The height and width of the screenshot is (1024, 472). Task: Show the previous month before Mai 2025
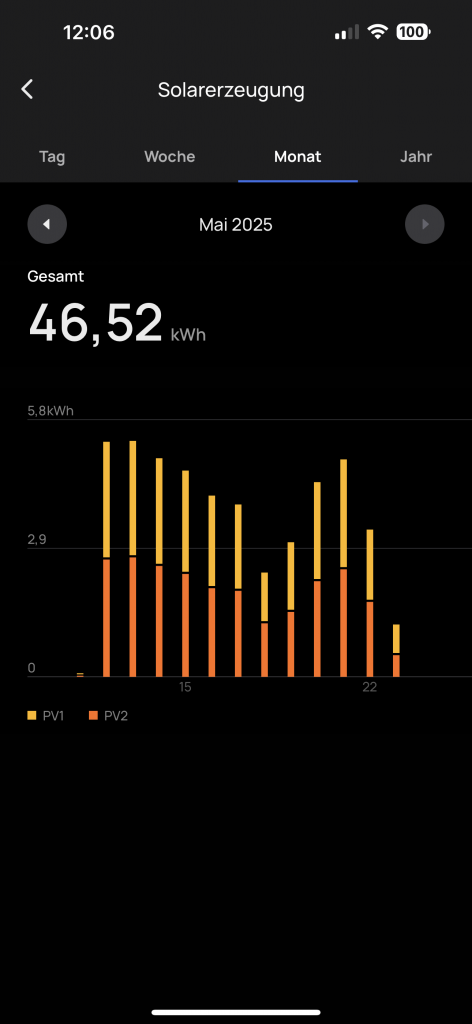pyautogui.click(x=47, y=225)
